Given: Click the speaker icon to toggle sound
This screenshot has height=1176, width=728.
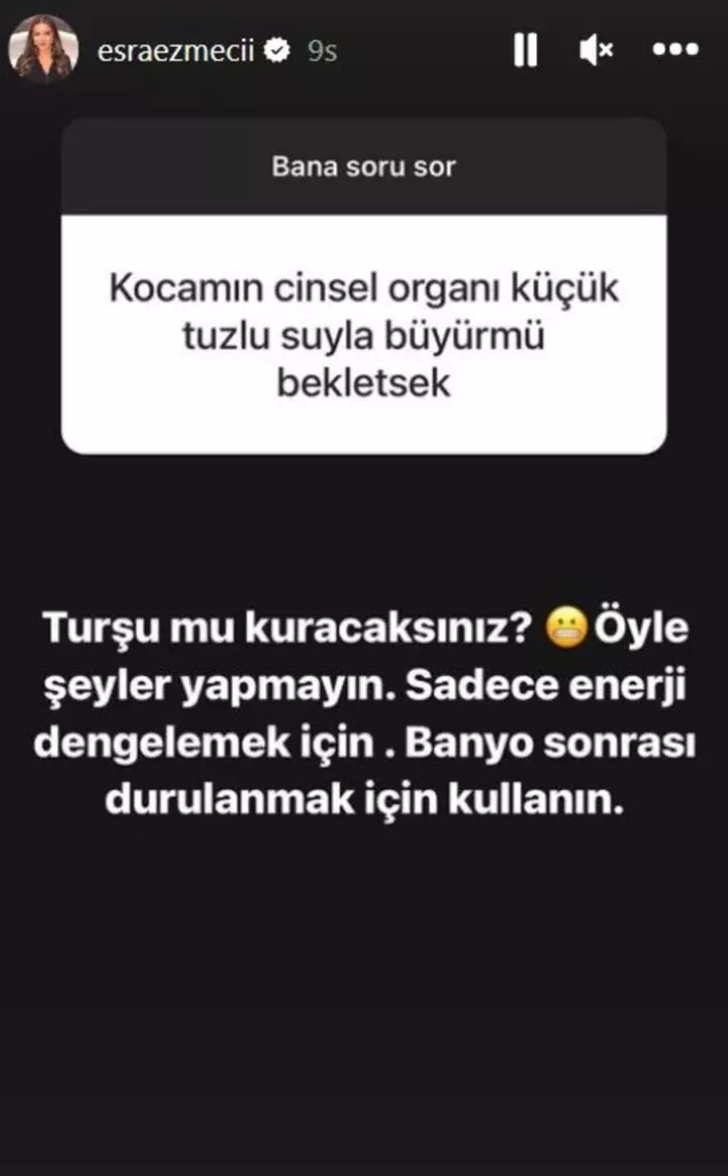Looking at the screenshot, I should 597,46.
